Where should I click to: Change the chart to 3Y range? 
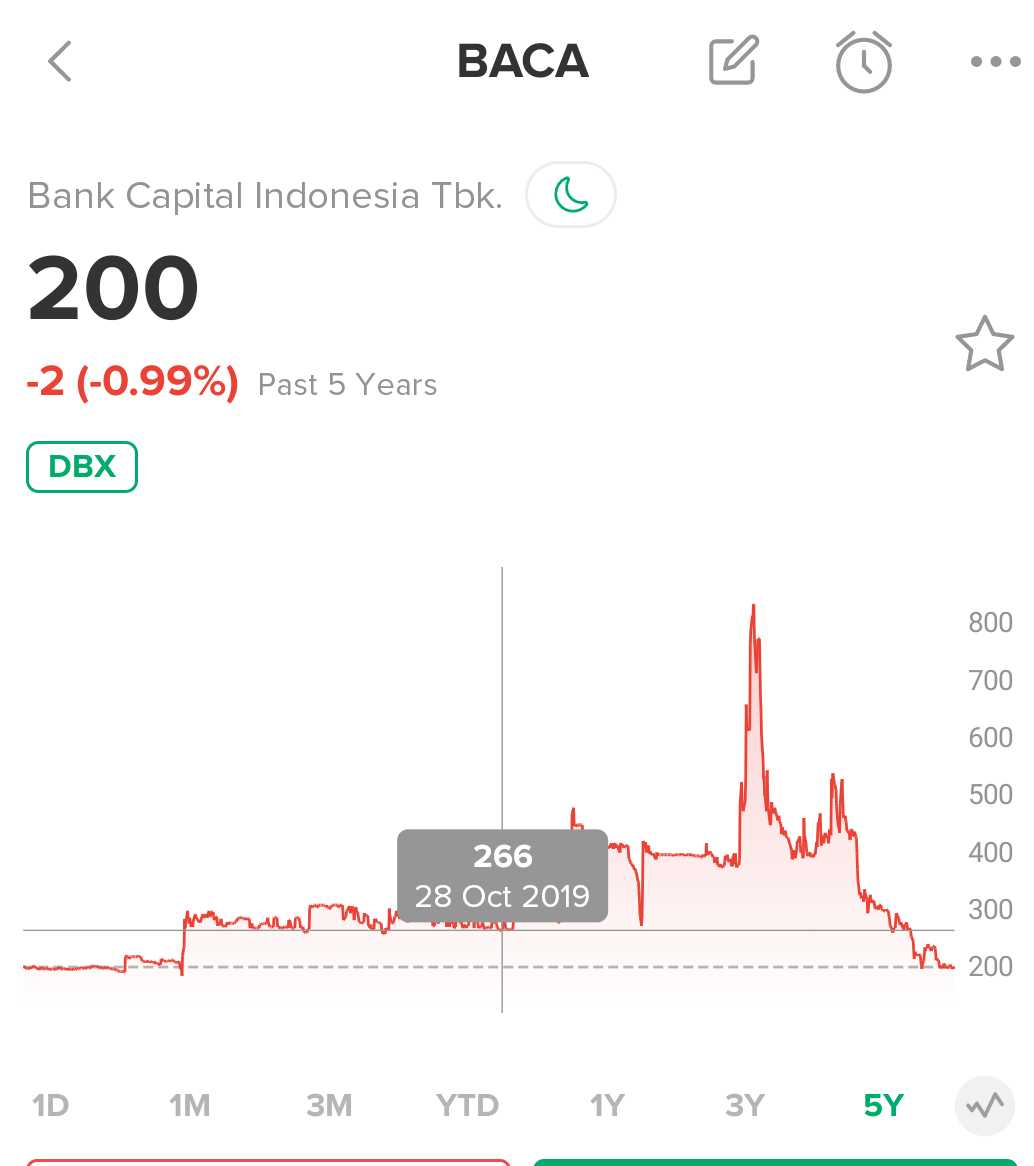pos(745,1105)
